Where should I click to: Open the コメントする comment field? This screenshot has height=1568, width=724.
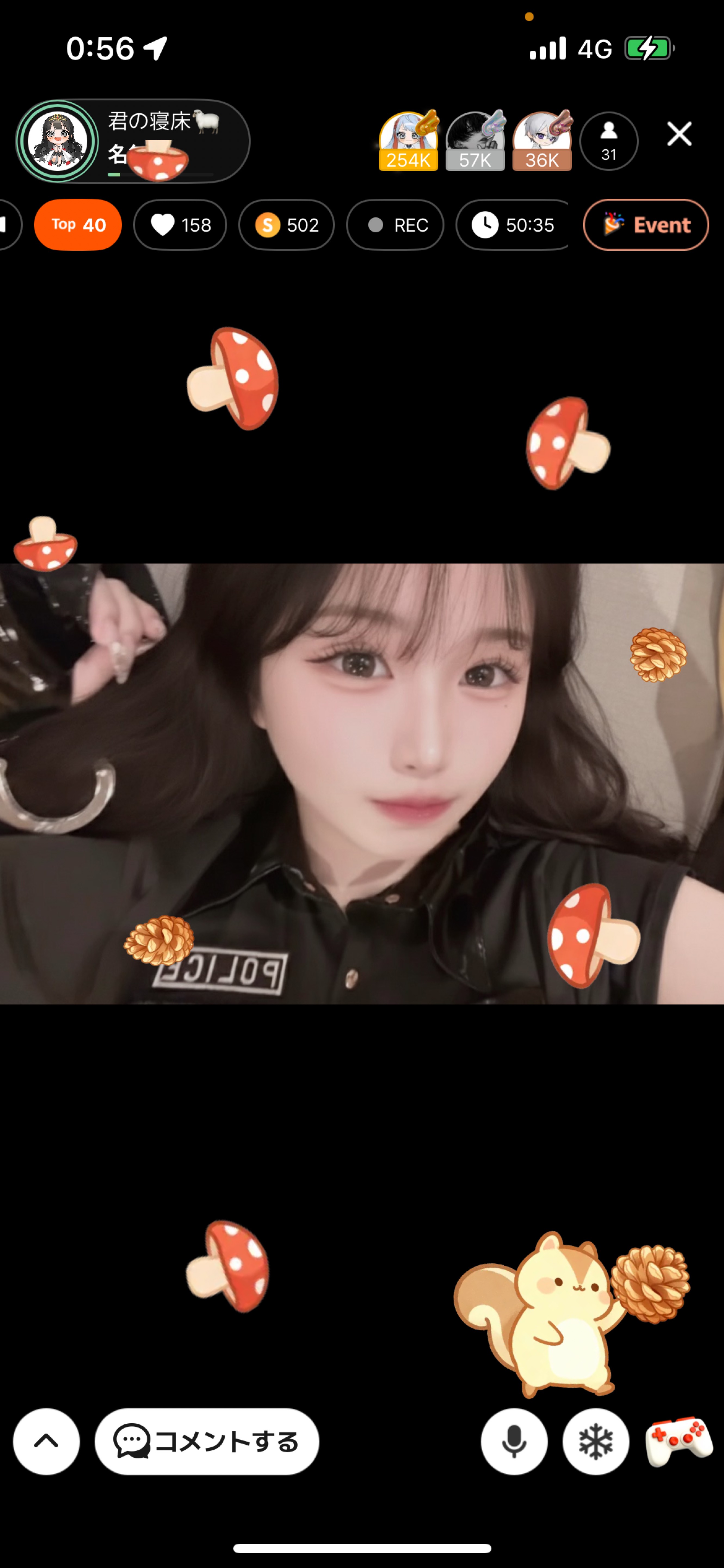pos(207,1441)
